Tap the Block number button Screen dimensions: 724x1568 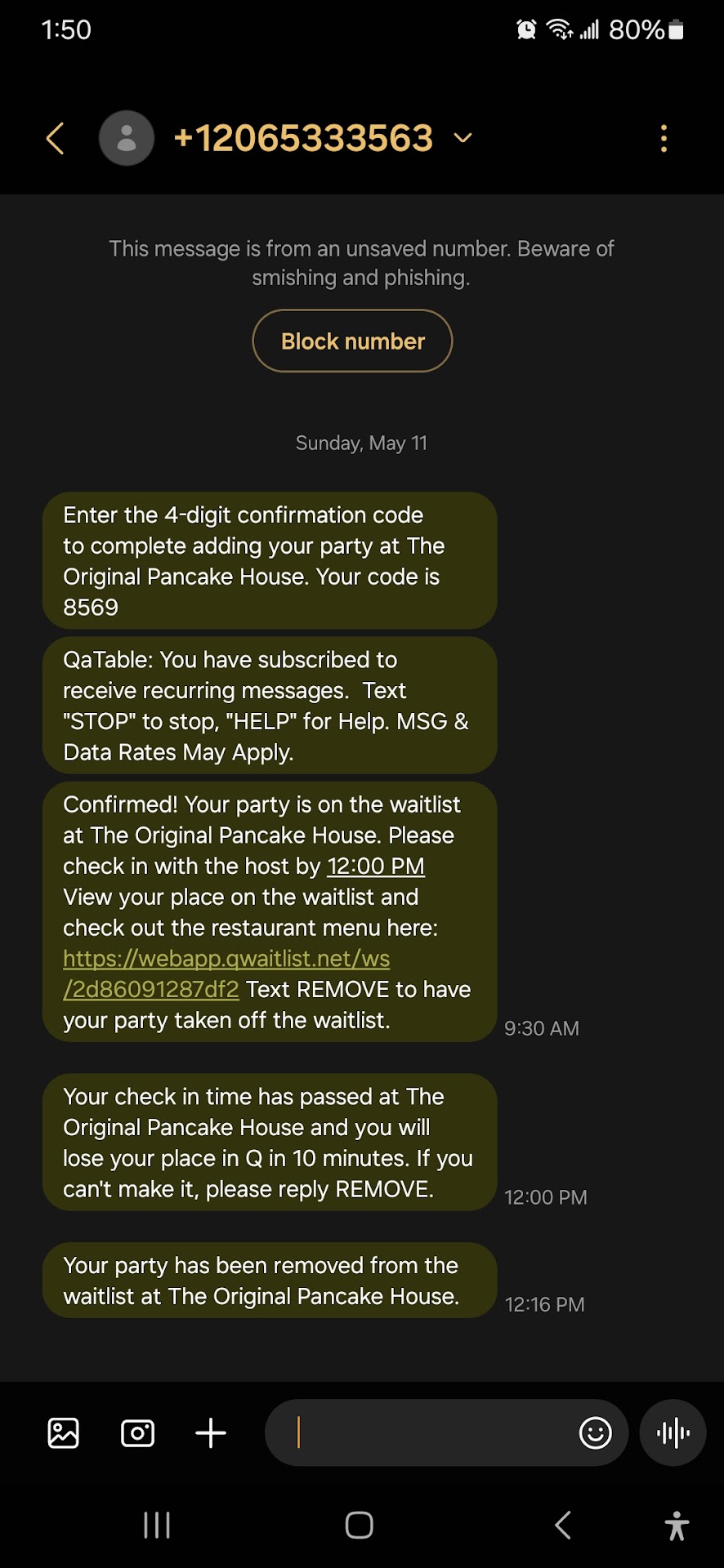click(x=352, y=341)
